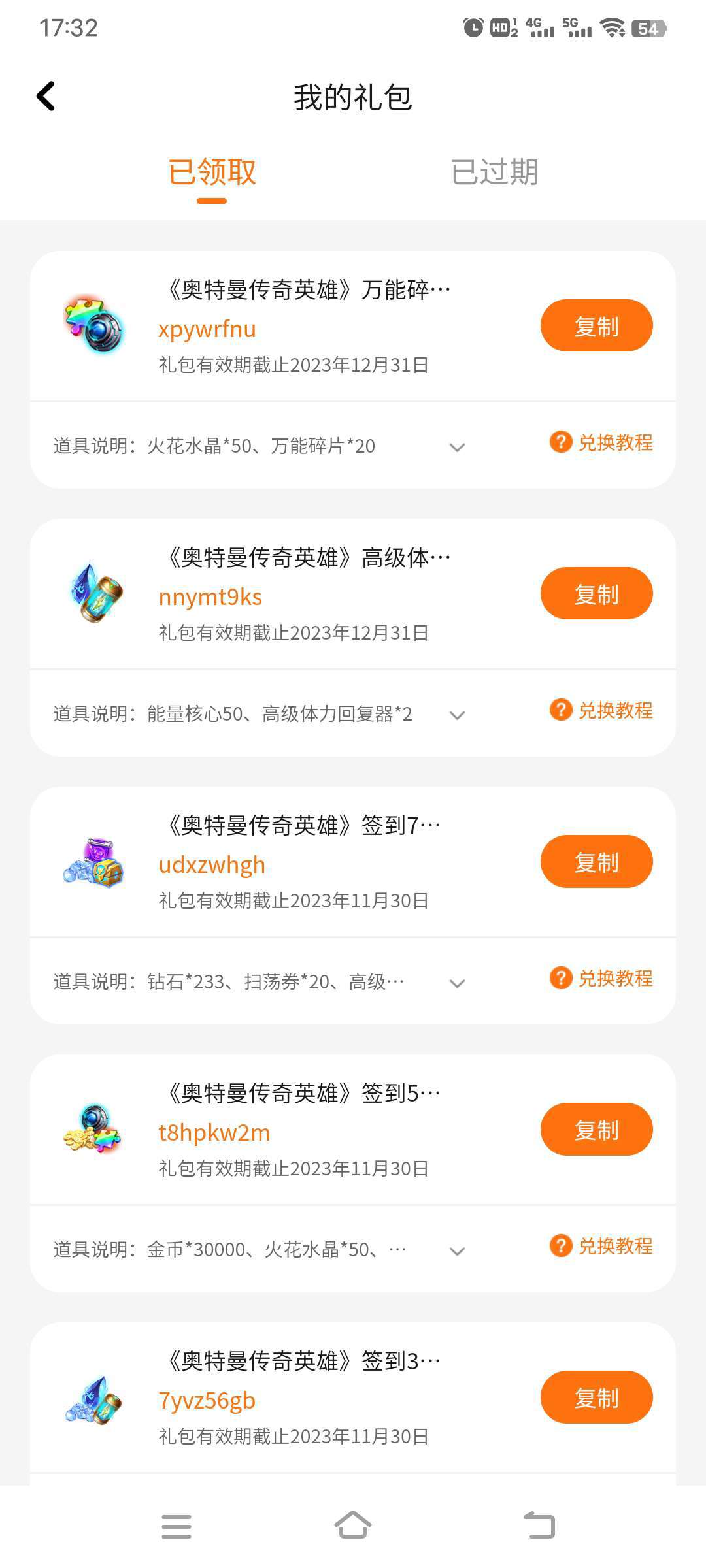Open 兑换教程 for the xpywrfnu gift
This screenshot has height=1568, width=706.
click(x=601, y=442)
